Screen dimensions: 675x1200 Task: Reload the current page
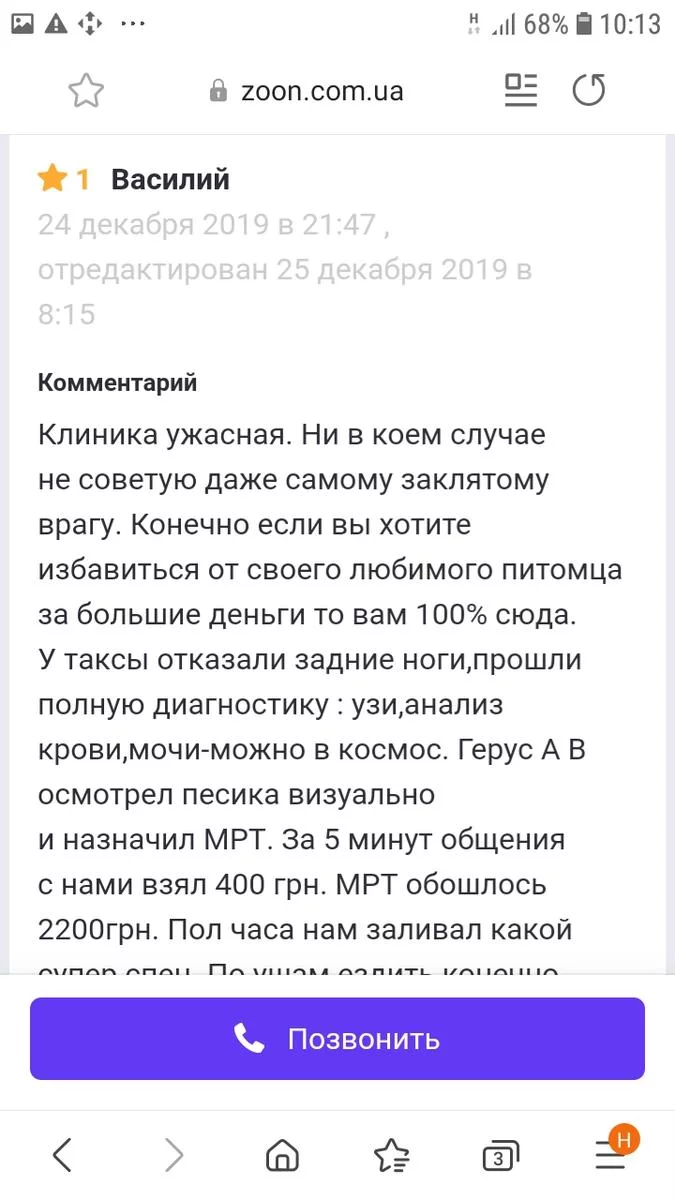(589, 91)
